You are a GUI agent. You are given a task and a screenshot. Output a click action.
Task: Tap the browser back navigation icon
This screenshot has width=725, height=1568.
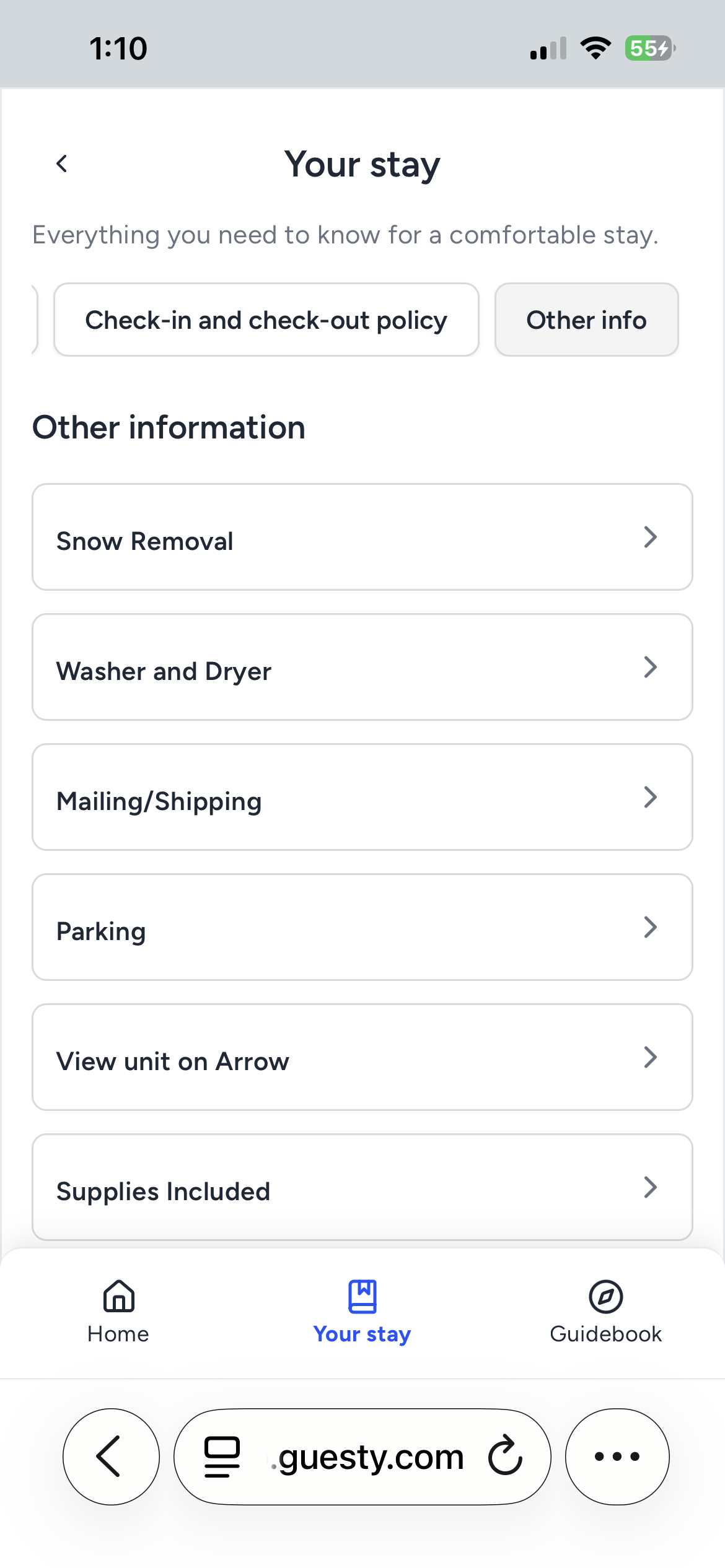(110, 1456)
